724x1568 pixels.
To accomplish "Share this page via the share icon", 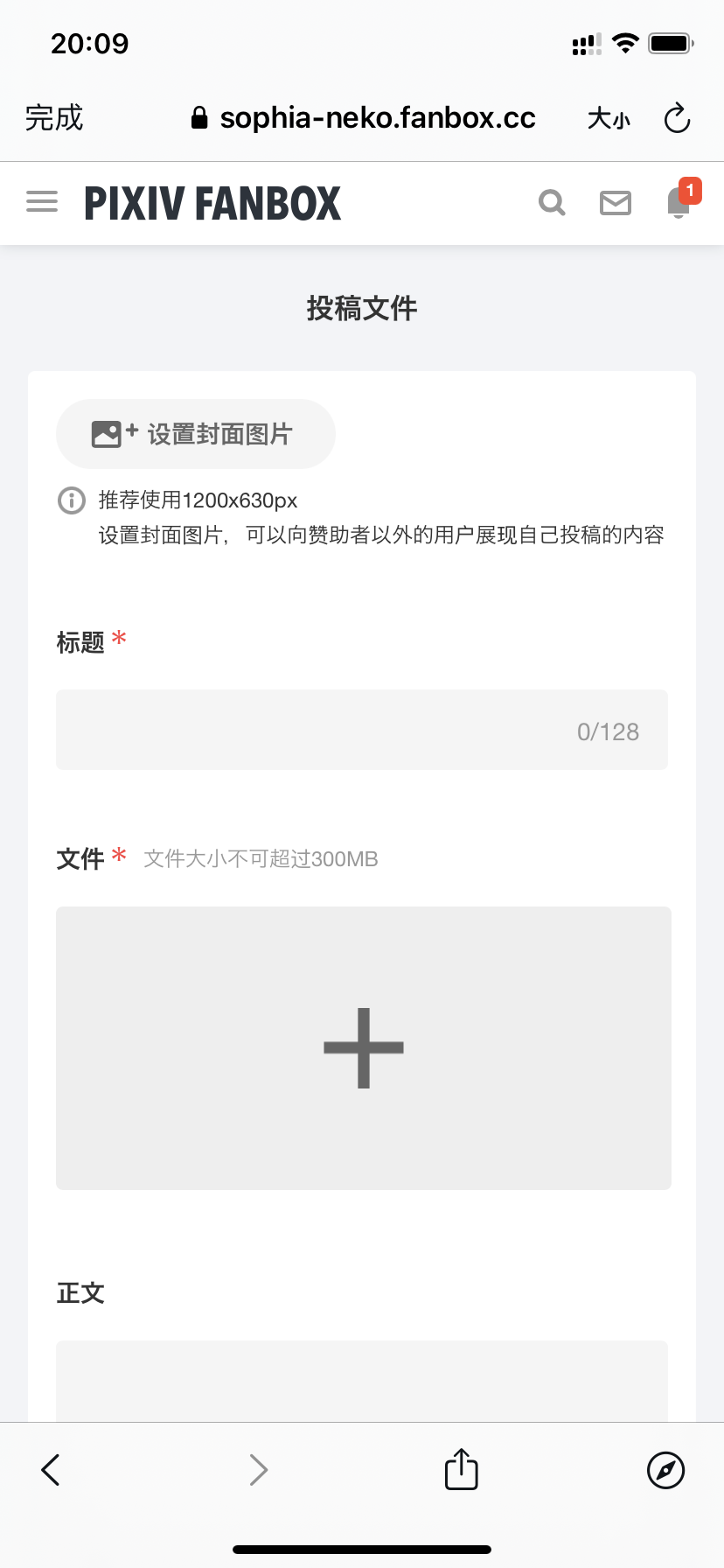I will click(461, 1469).
